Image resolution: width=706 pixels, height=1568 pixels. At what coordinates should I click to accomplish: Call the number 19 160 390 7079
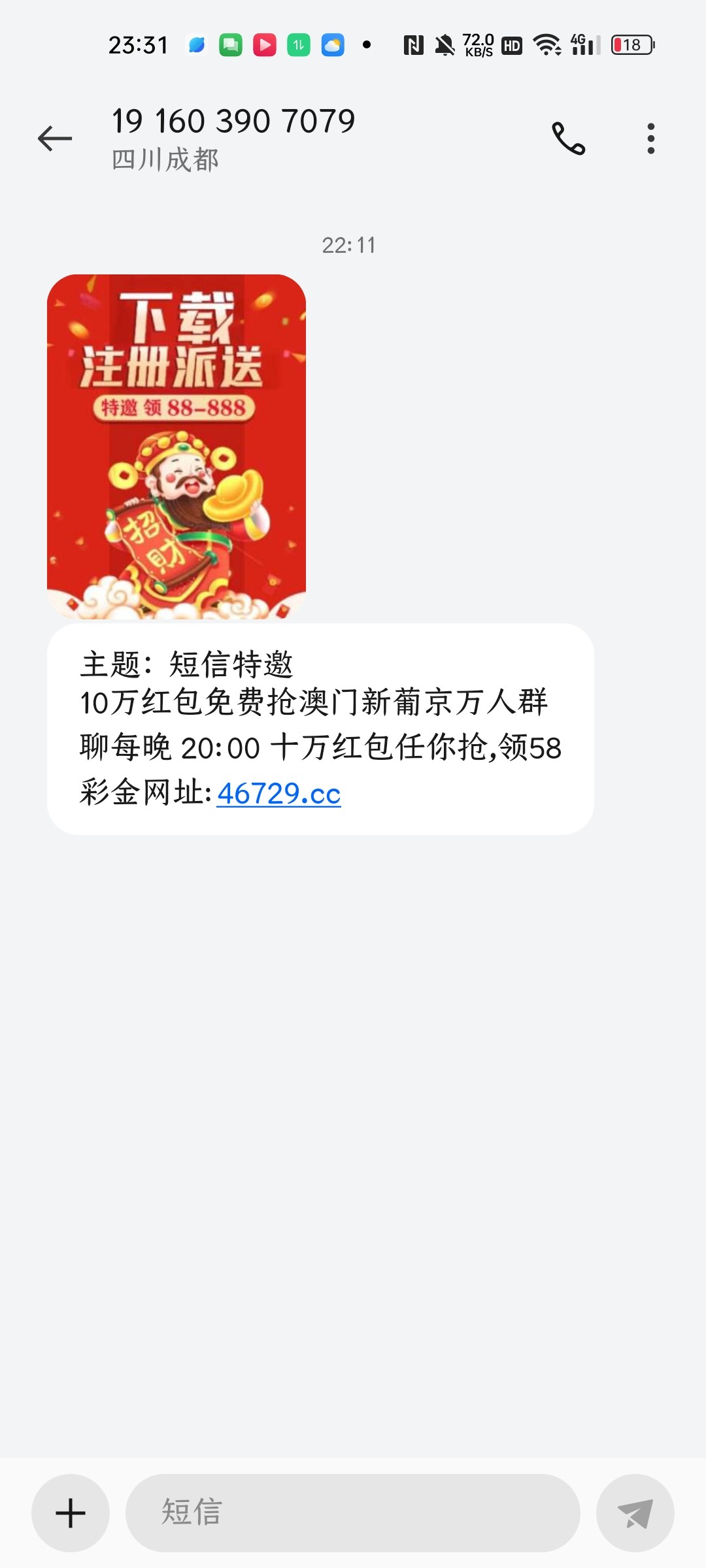568,139
